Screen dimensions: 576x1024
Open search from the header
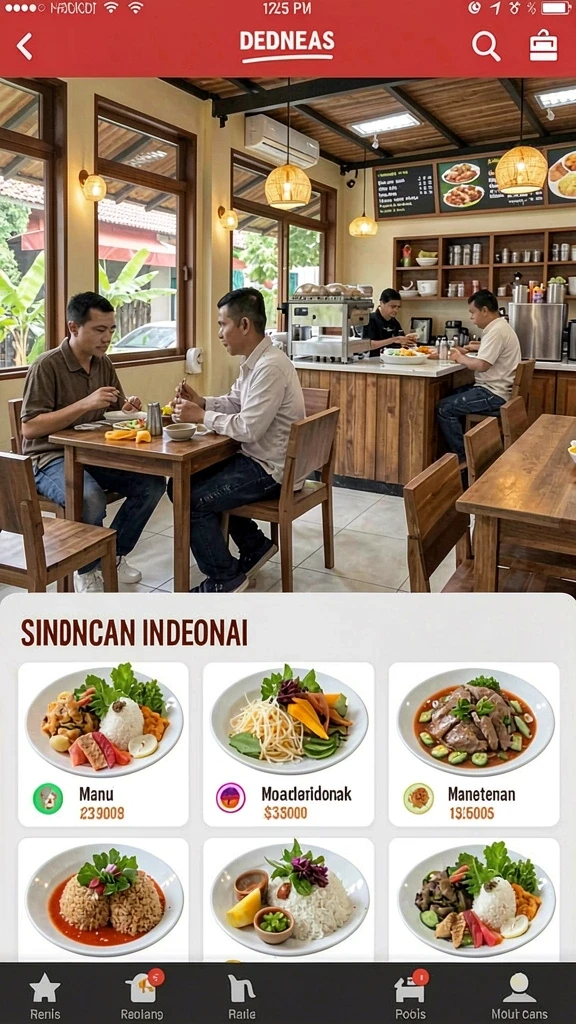486,46
